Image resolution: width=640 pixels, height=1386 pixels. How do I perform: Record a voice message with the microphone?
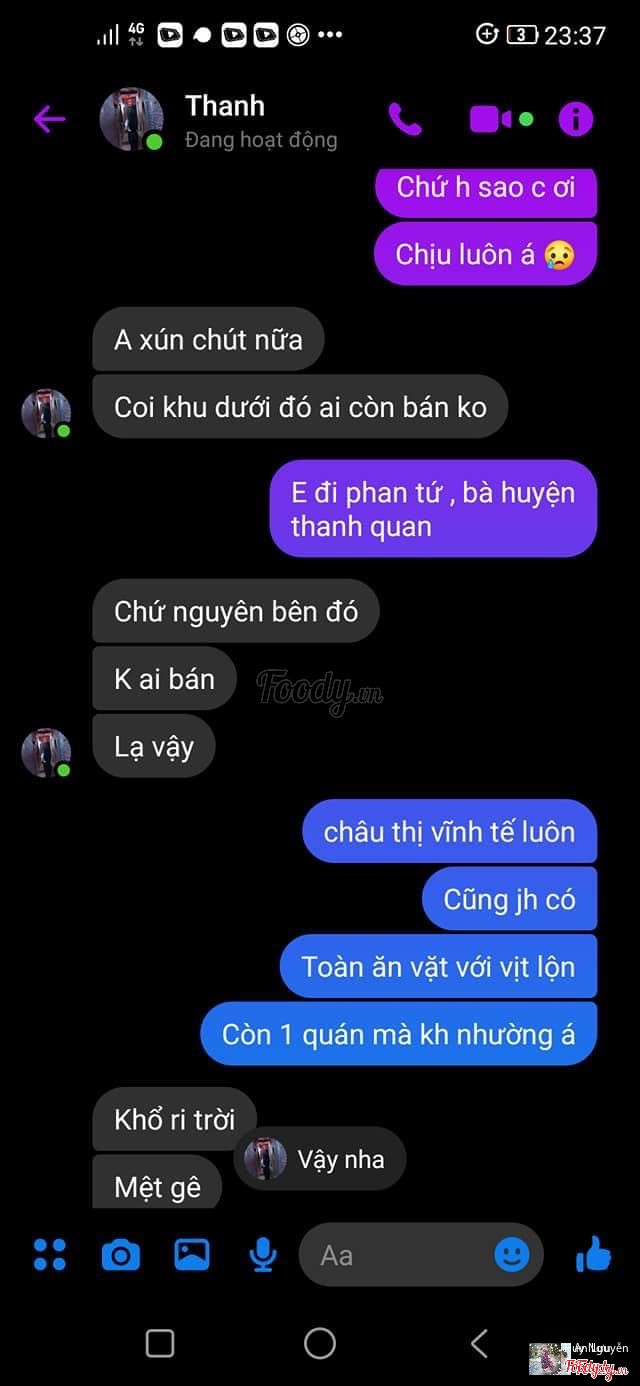click(263, 1254)
